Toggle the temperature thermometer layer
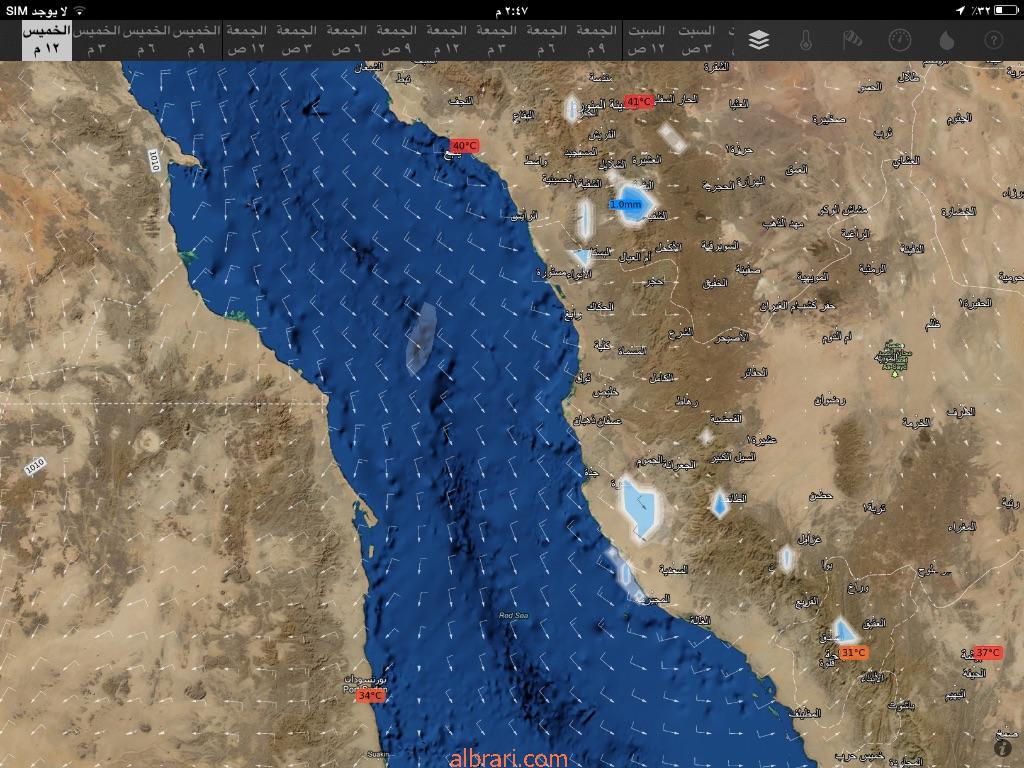 point(805,40)
